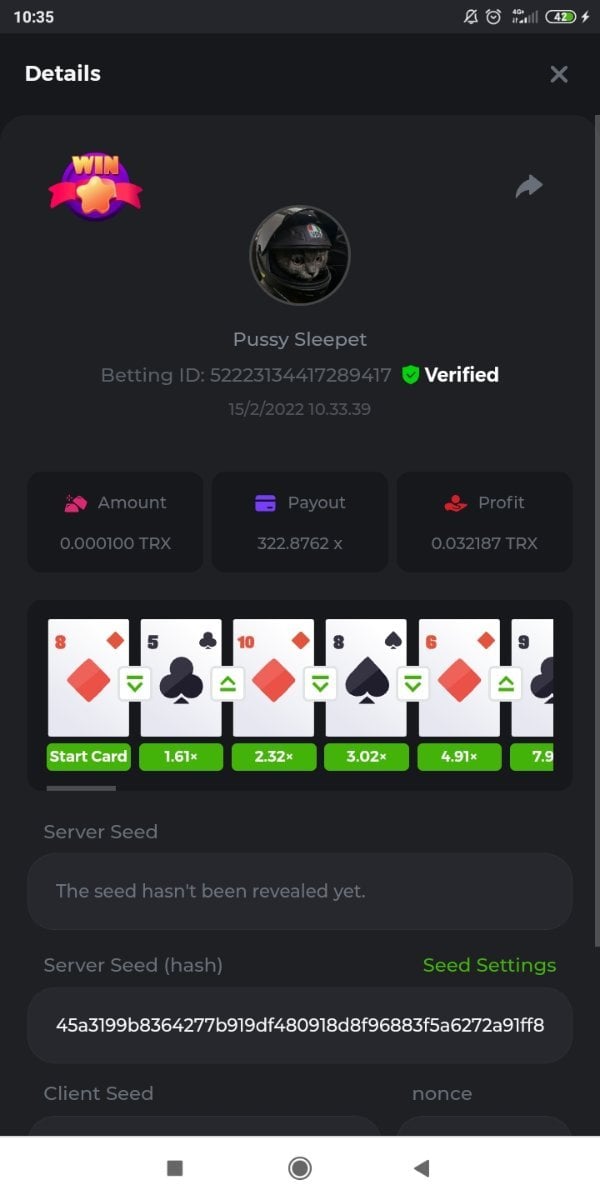Close the Details panel
The width and height of the screenshot is (600, 1200).
point(559,74)
